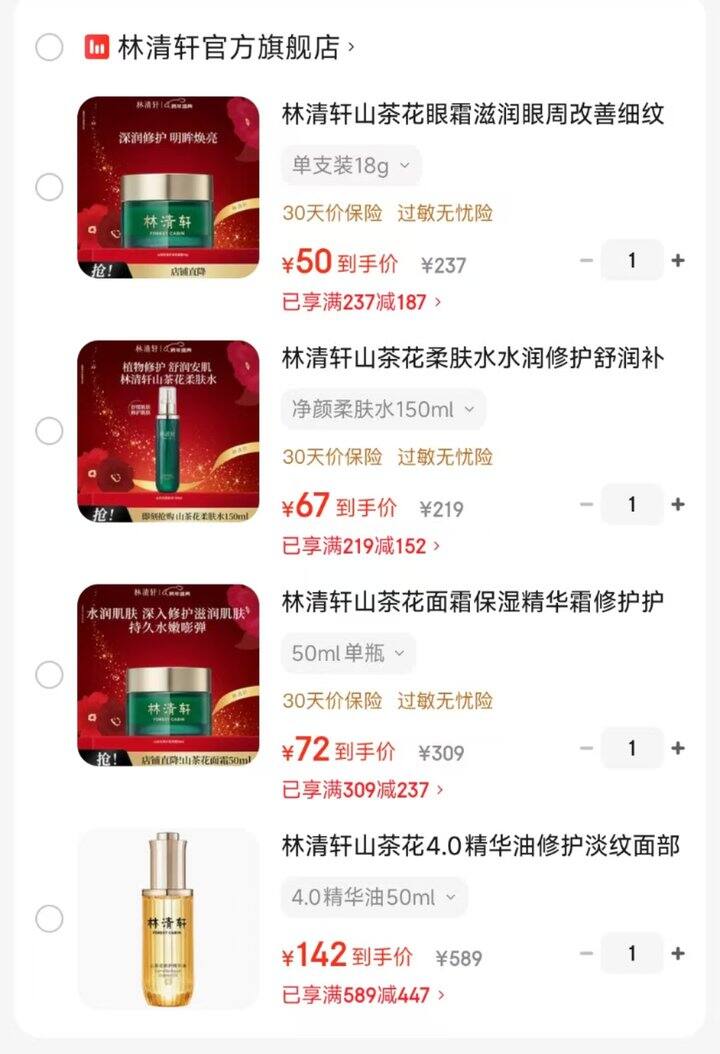
Task: Open the 林清轩官方旗舰店 store page
Action: coord(228,47)
